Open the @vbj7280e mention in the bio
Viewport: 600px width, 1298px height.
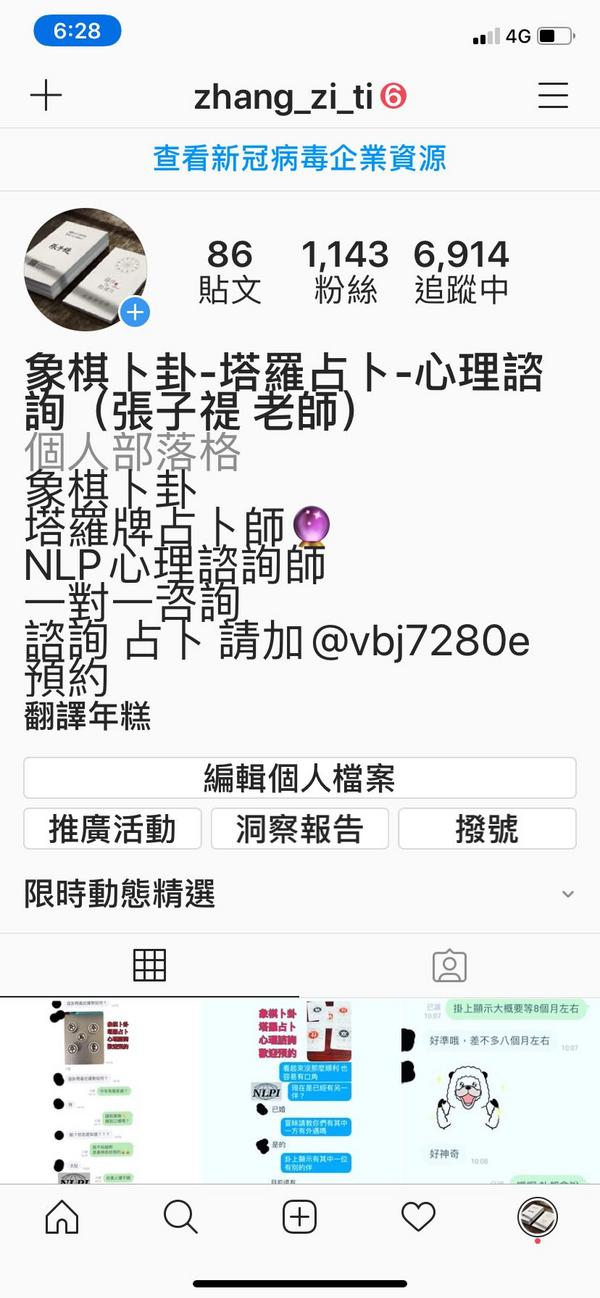421,642
